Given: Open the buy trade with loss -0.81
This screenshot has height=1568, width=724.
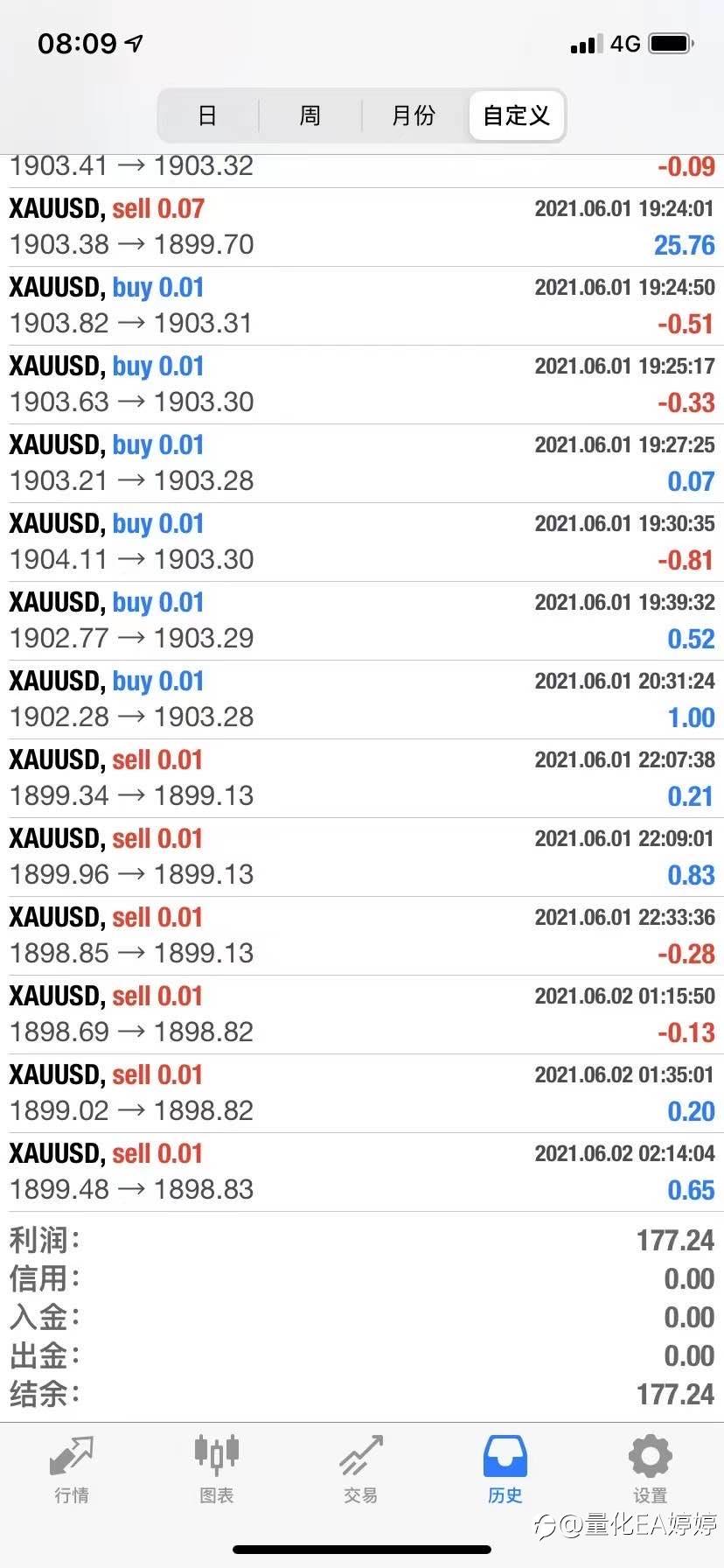Looking at the screenshot, I should click(x=362, y=542).
